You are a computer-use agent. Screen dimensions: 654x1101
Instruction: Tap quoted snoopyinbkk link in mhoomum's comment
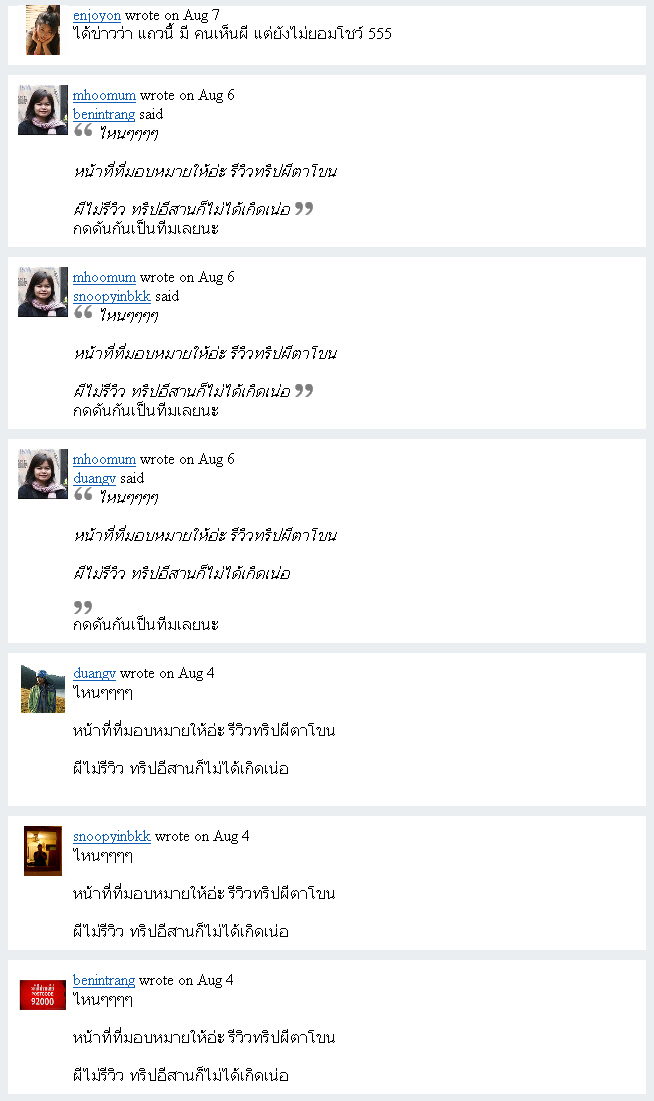[x=111, y=297]
